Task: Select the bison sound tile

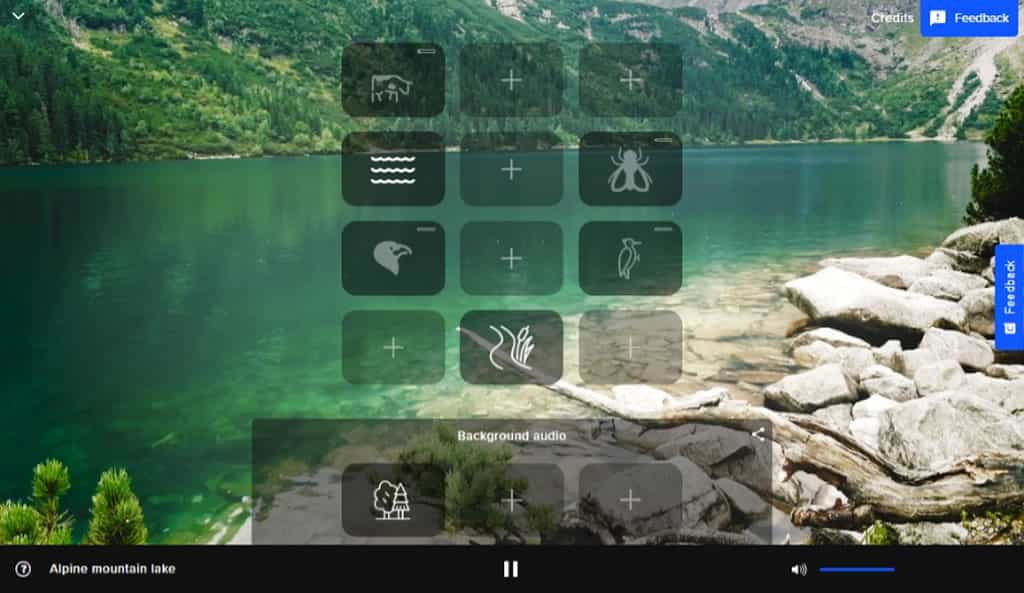Action: [x=393, y=80]
